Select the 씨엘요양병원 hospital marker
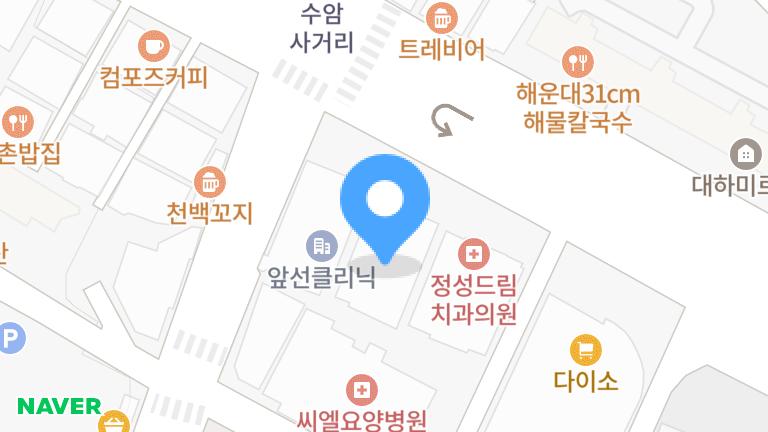 [362, 390]
